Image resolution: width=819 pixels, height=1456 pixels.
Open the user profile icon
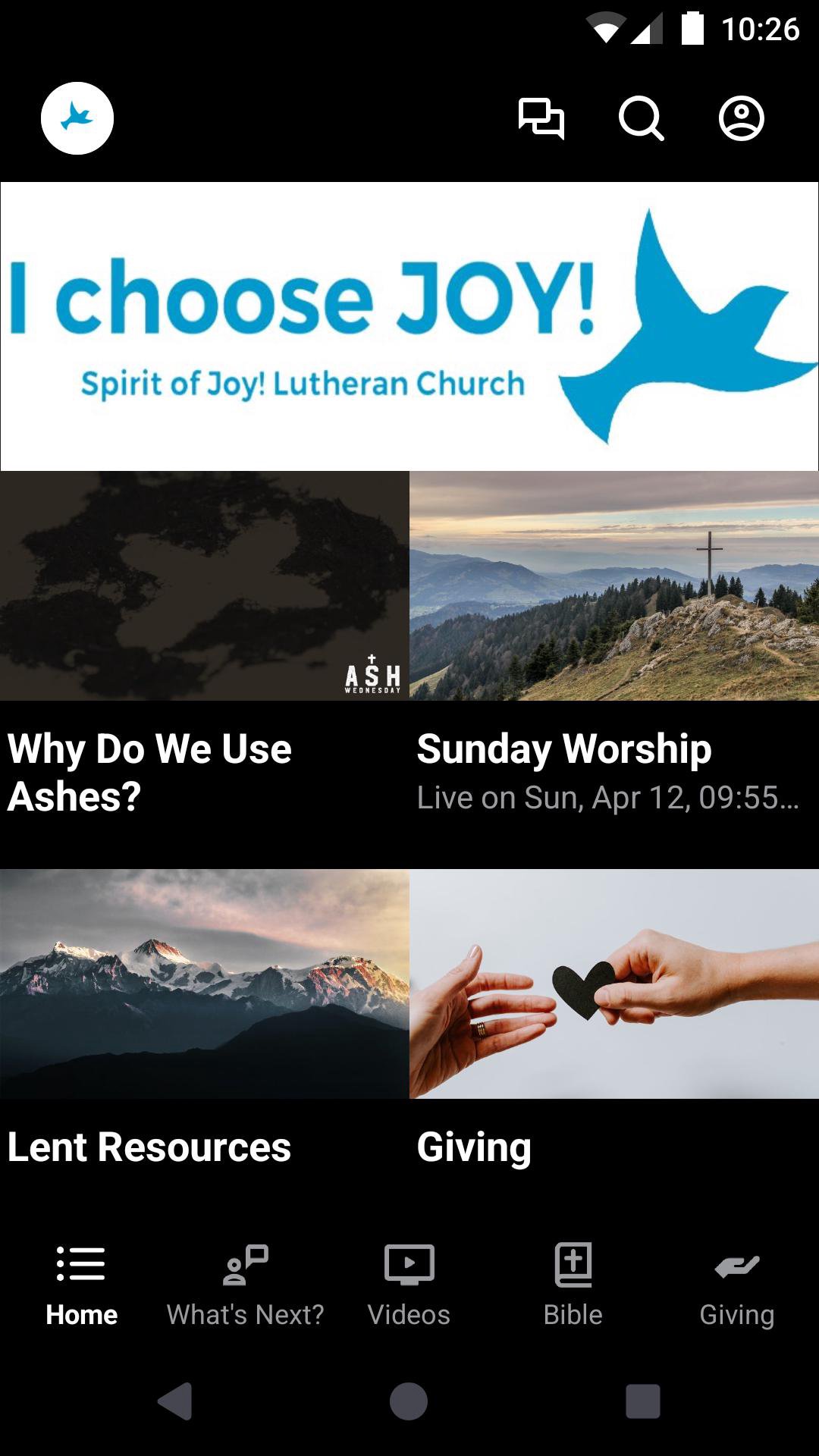point(741,118)
